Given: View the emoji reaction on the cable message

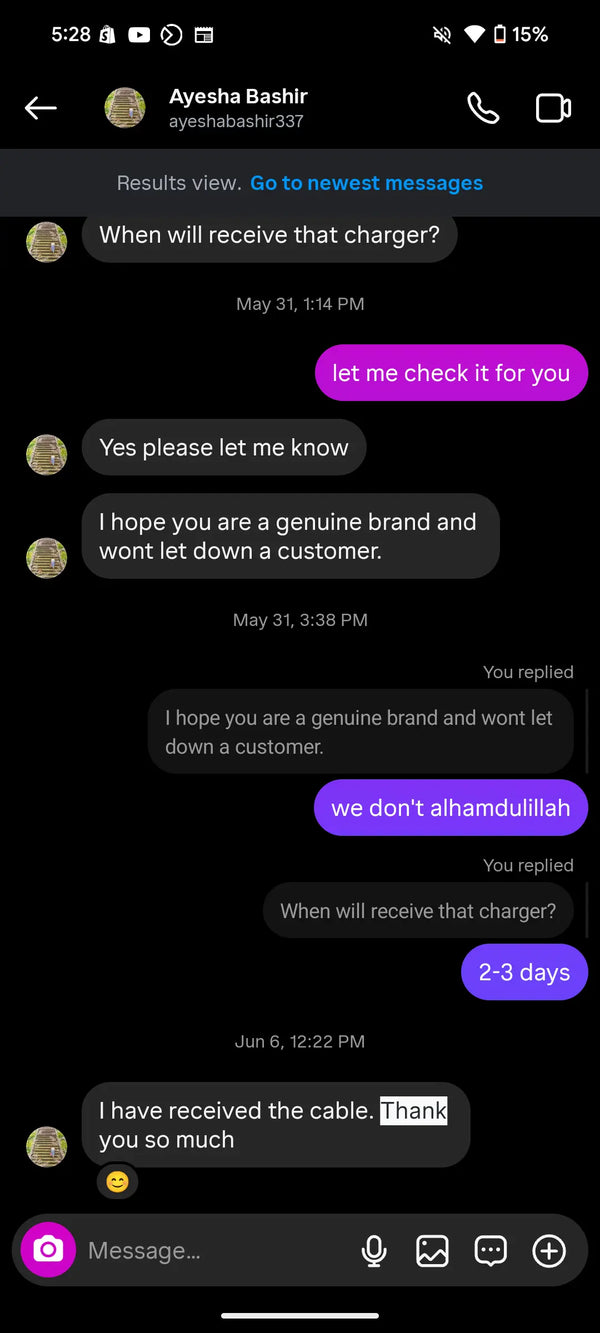Looking at the screenshot, I should (x=118, y=1182).
